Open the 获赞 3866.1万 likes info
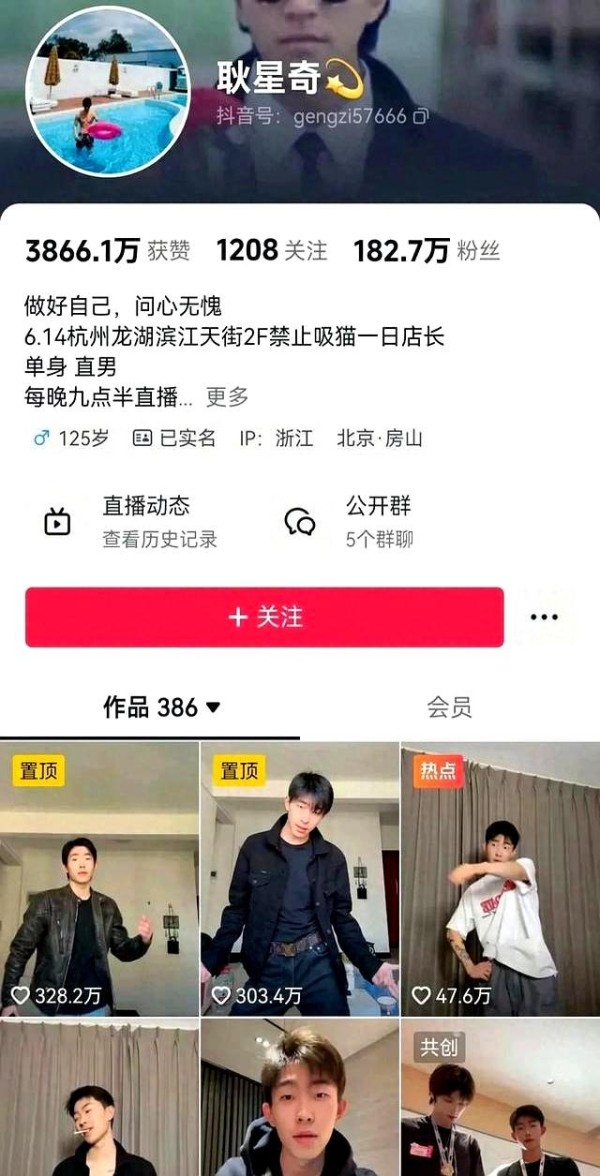This screenshot has width=600, height=1176. (106, 251)
